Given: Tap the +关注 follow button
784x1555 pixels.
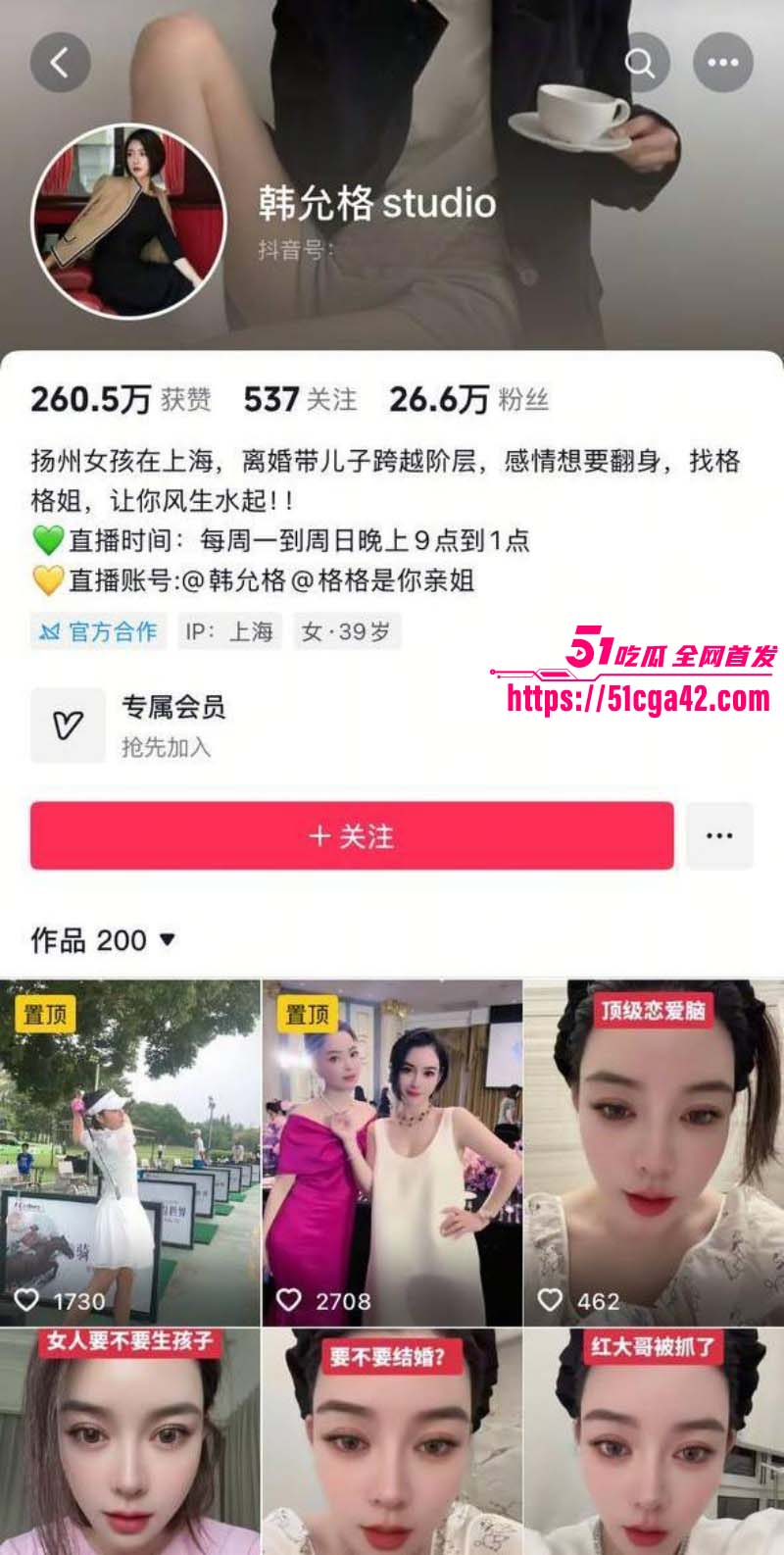Looking at the screenshot, I should tap(353, 834).
